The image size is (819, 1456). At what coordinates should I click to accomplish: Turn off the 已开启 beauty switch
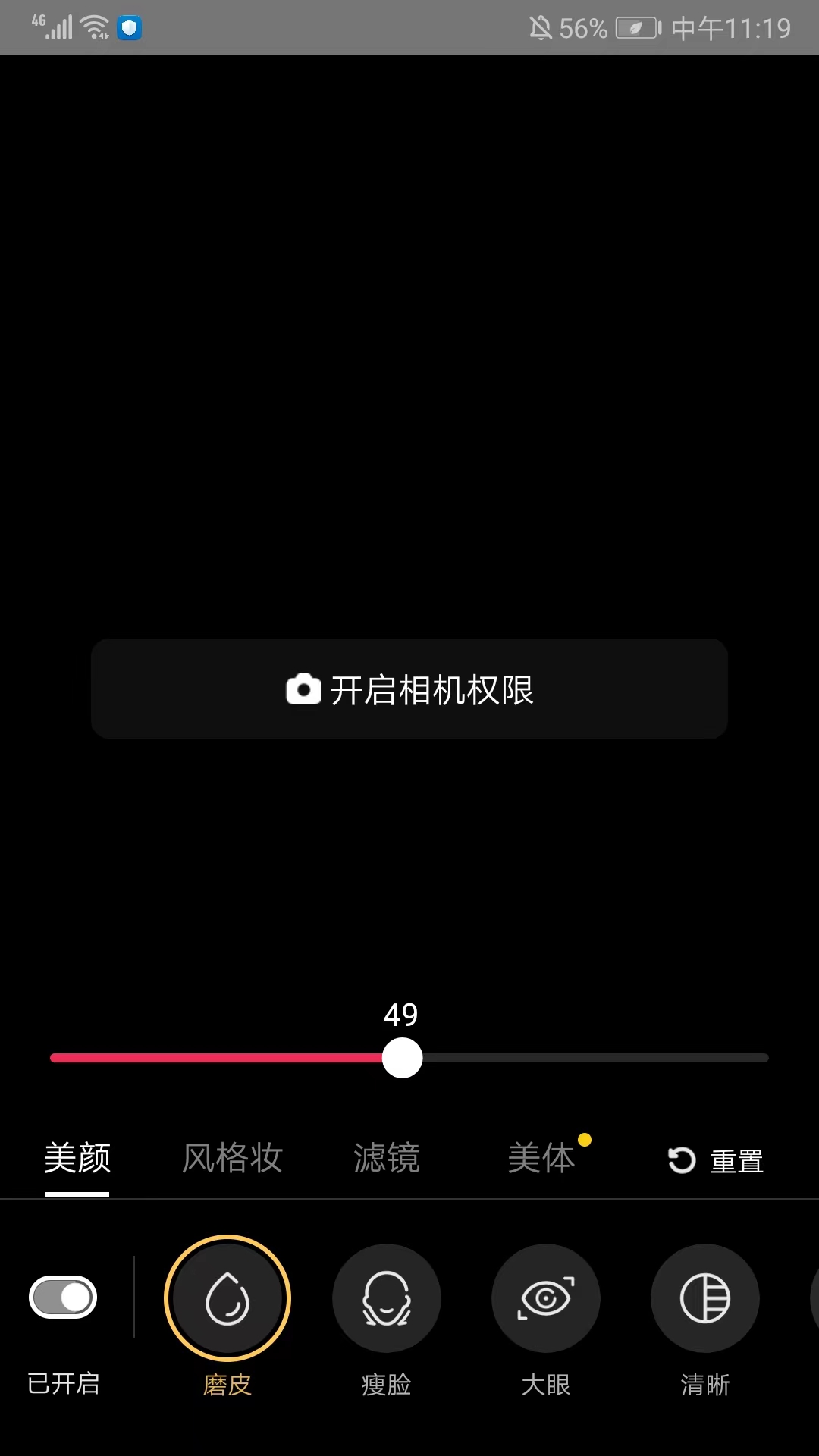click(x=63, y=1298)
